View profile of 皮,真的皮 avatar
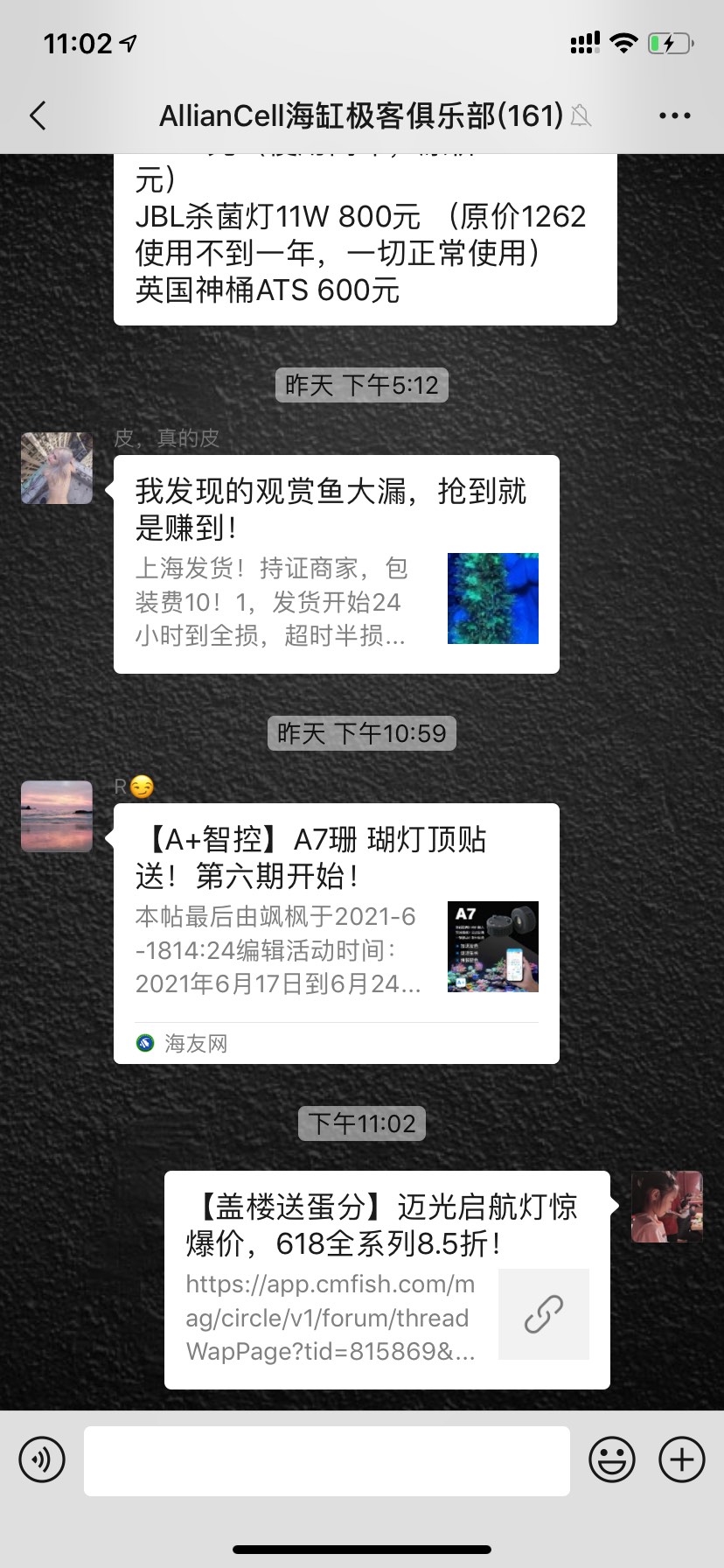The width and height of the screenshot is (724, 1568). pyautogui.click(x=57, y=468)
